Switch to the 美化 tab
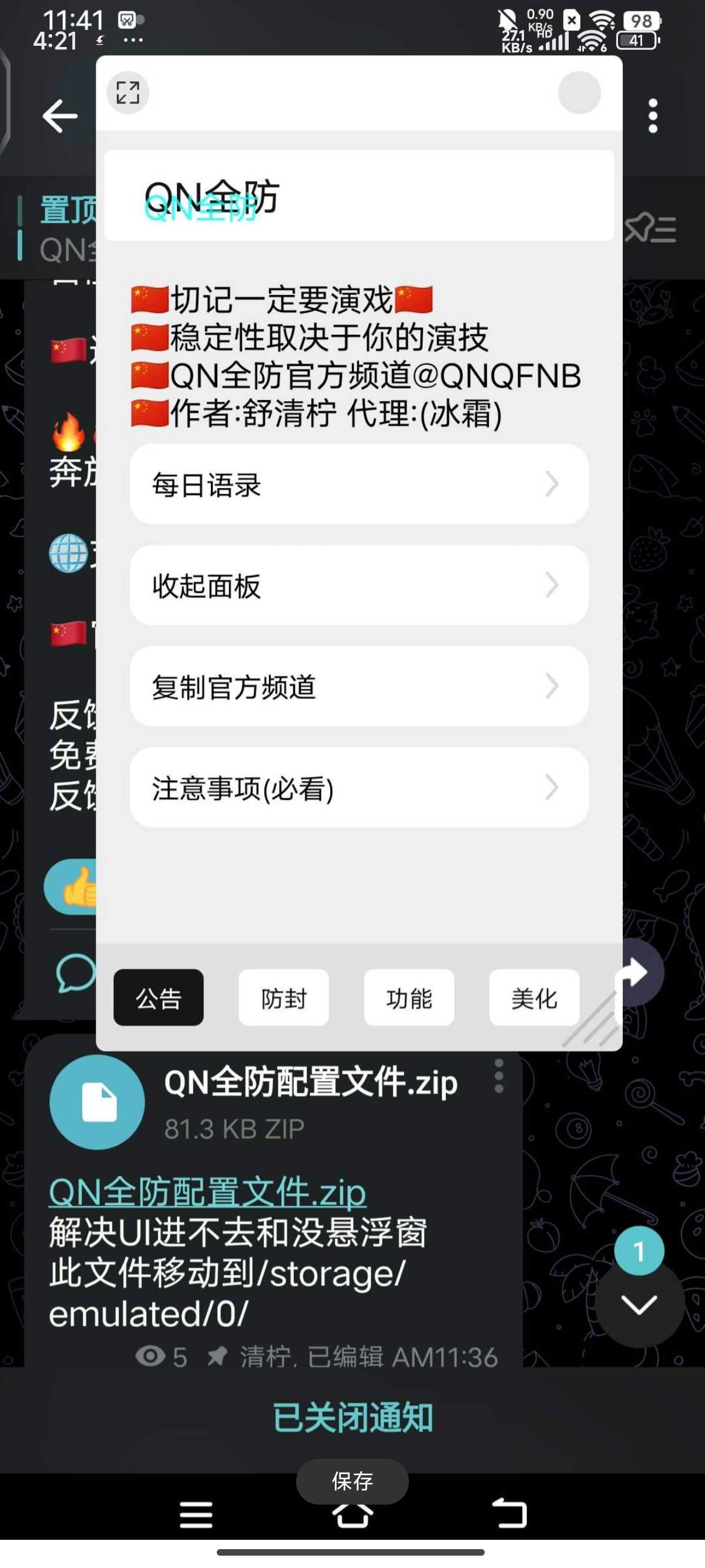This screenshot has height=1568, width=705. click(534, 998)
